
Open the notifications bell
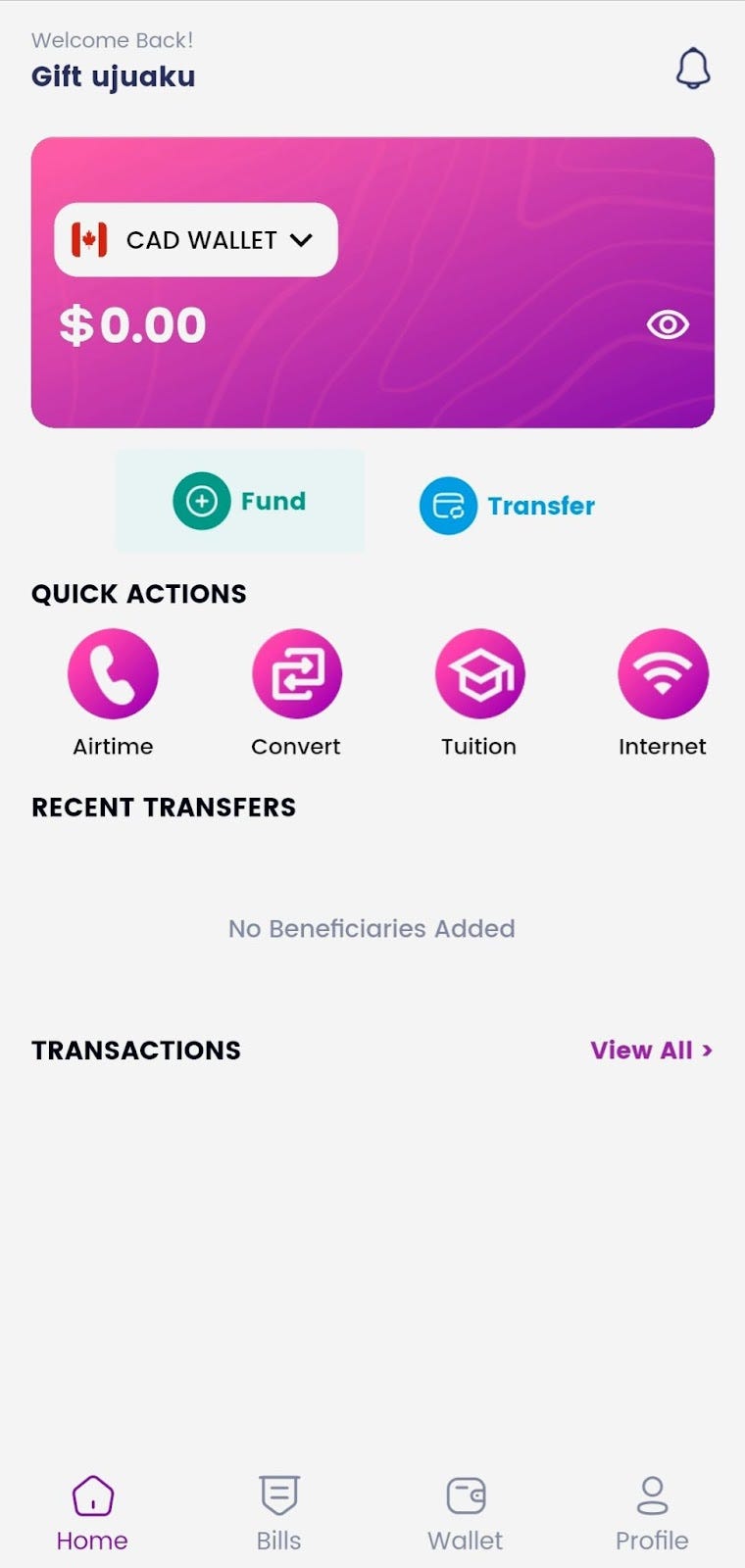694,69
